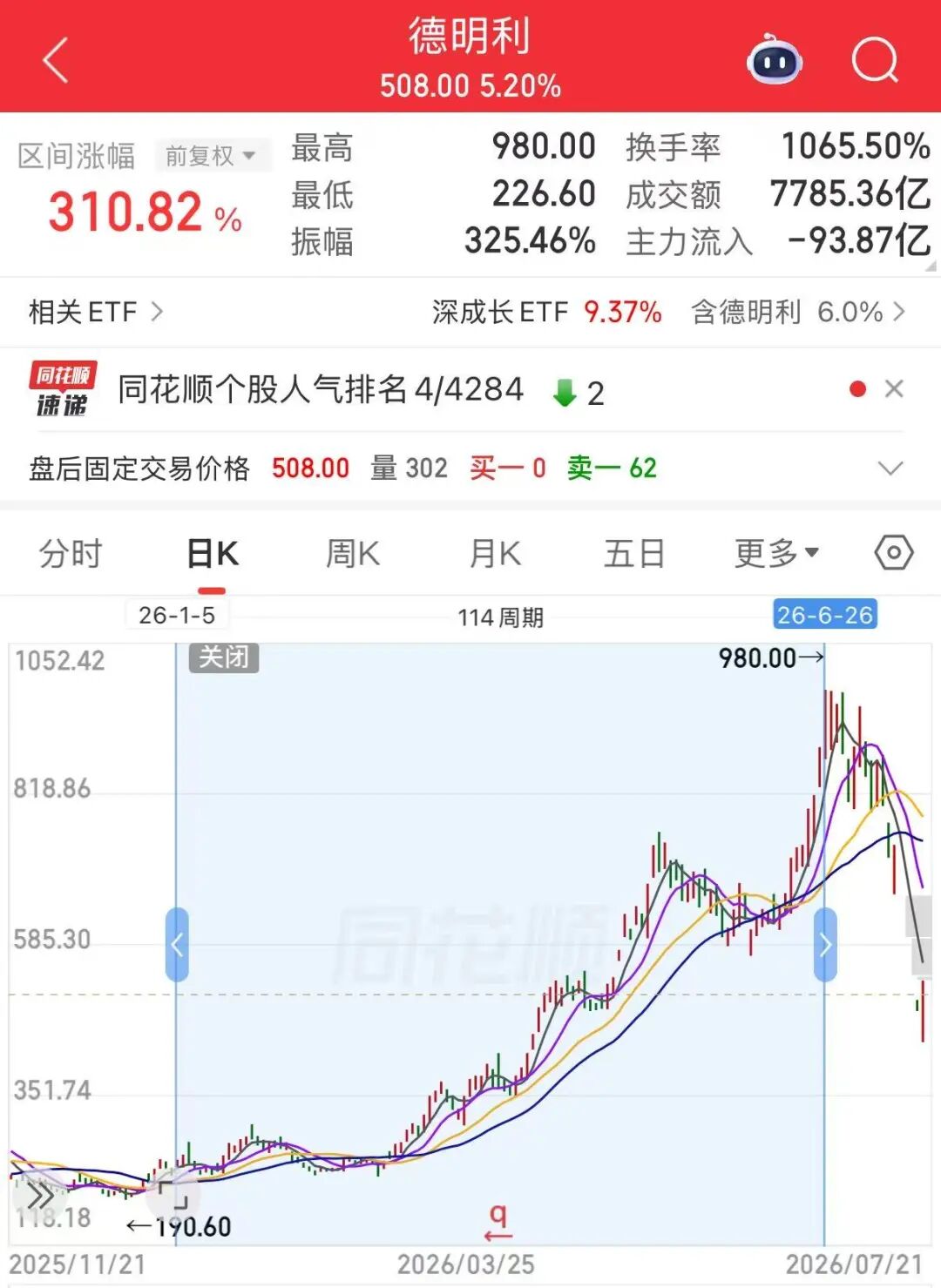Tap the left range handle on the chart

[x=177, y=945]
